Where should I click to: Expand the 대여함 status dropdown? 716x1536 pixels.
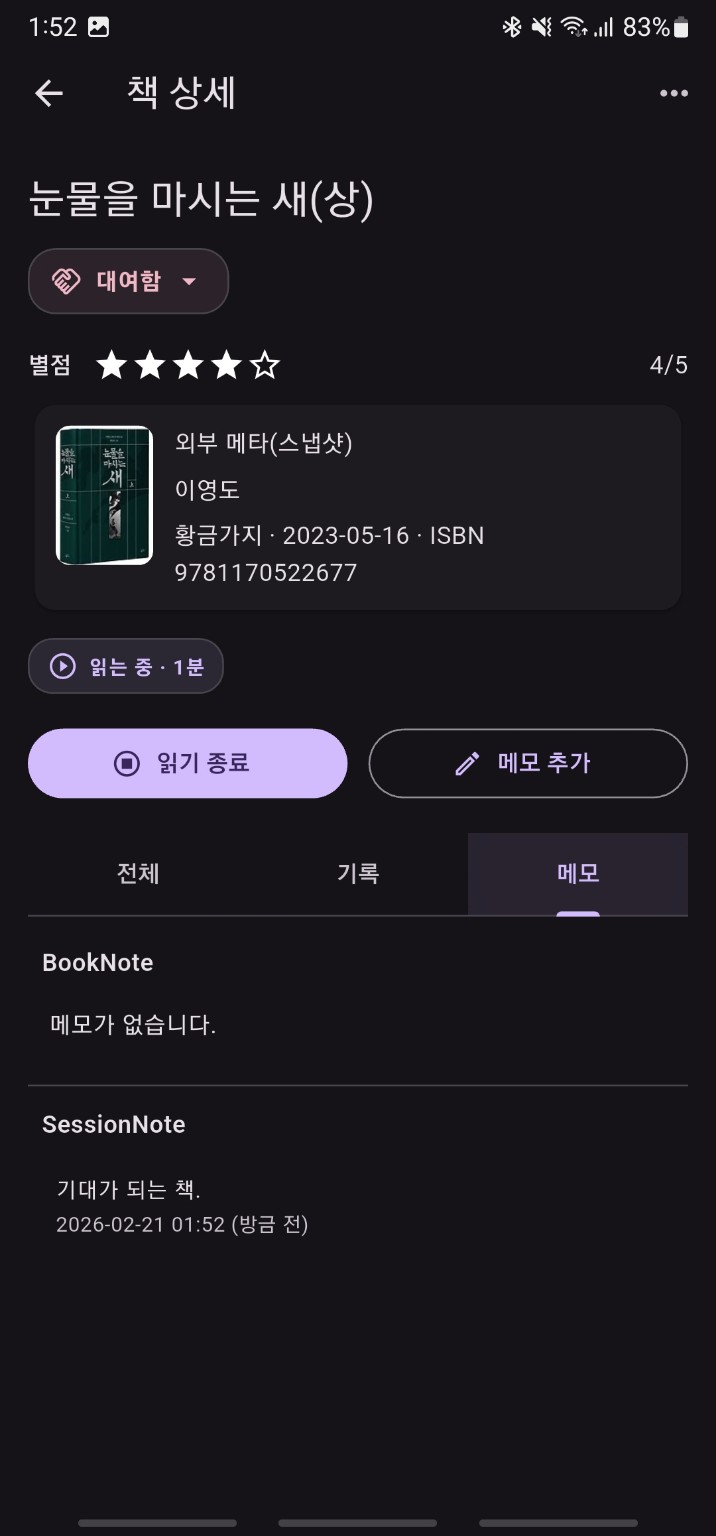[128, 281]
